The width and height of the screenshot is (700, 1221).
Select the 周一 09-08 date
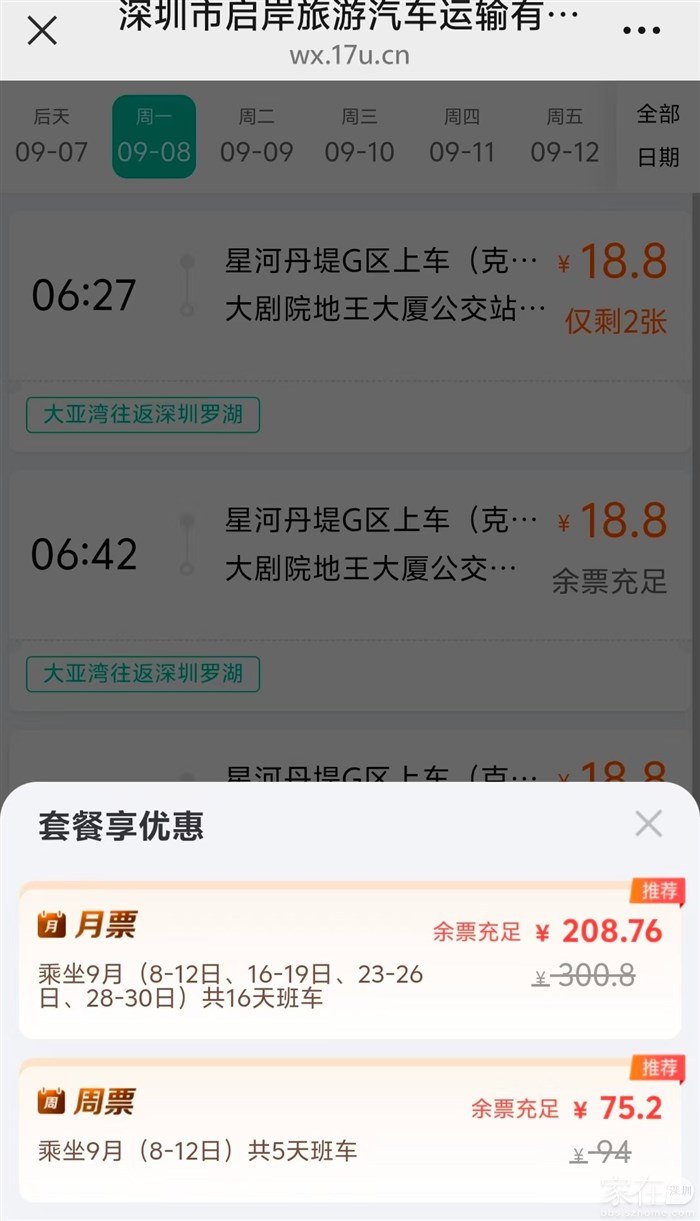(154, 137)
